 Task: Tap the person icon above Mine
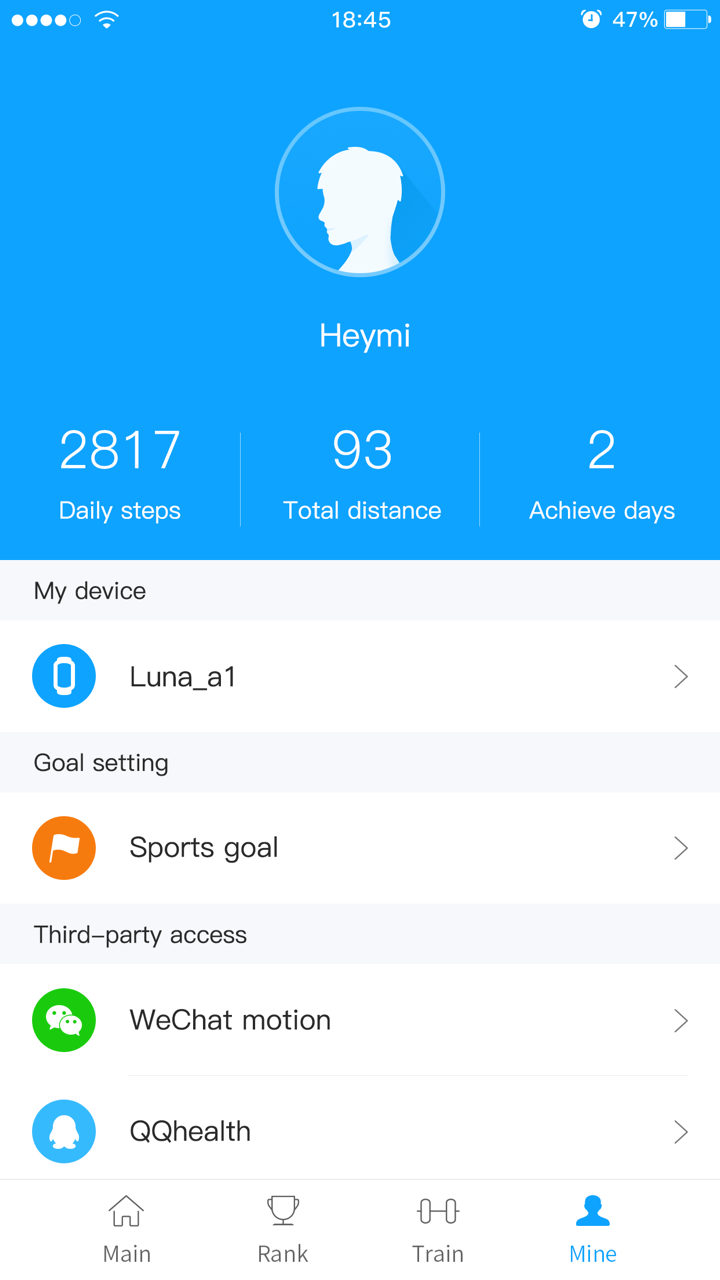(592, 1209)
